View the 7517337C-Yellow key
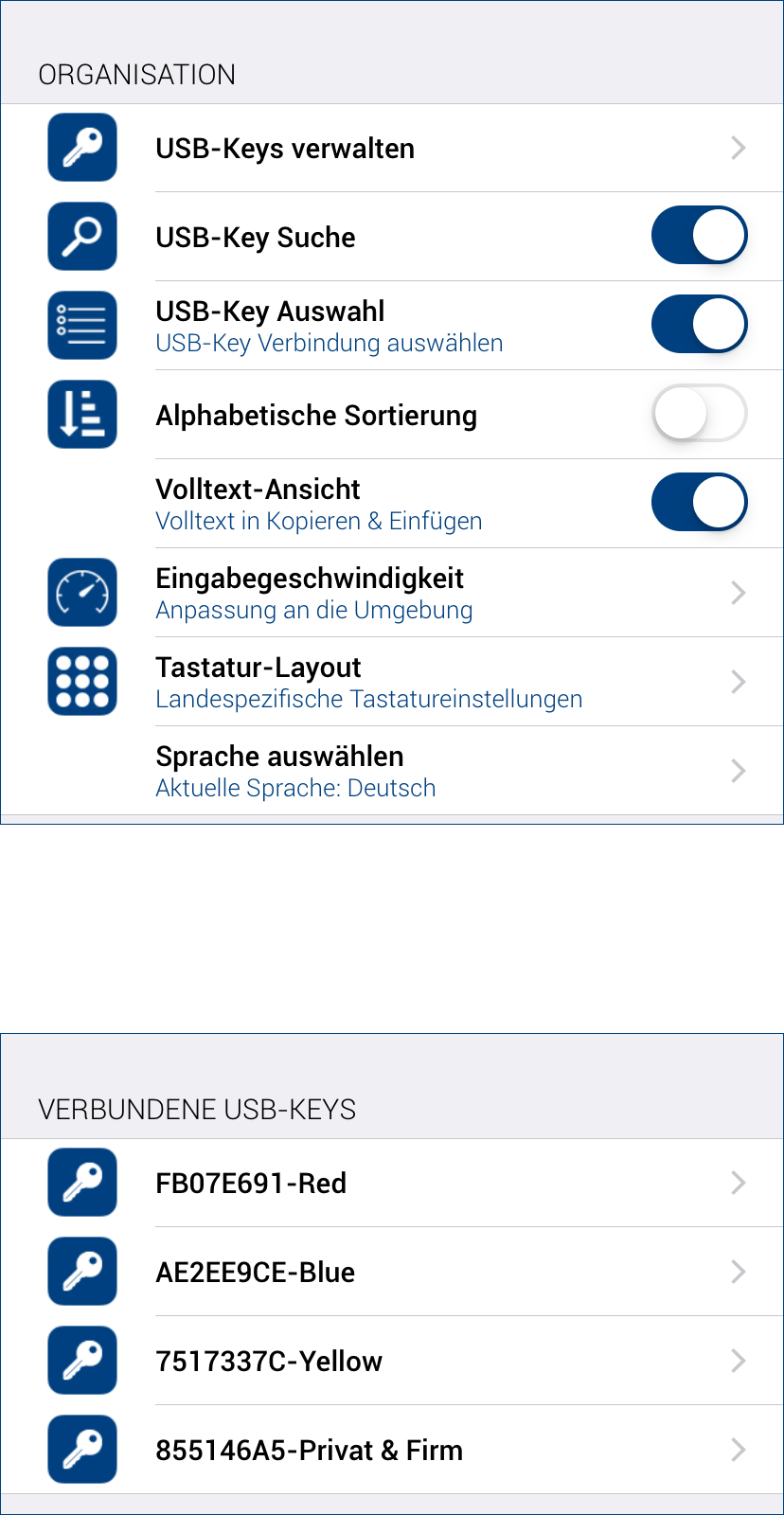784x1515 pixels. pos(392,1361)
